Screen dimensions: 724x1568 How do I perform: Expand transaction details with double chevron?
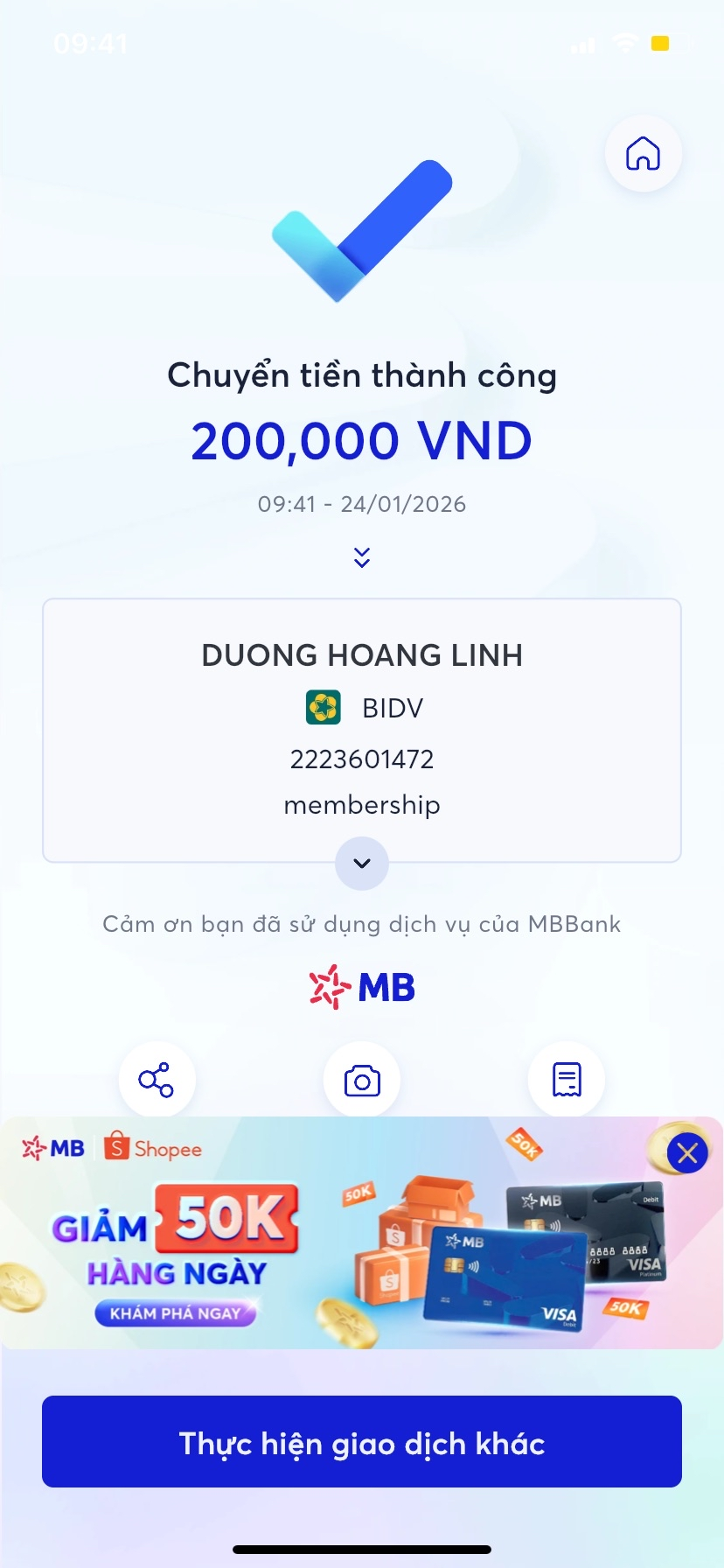pos(362,557)
